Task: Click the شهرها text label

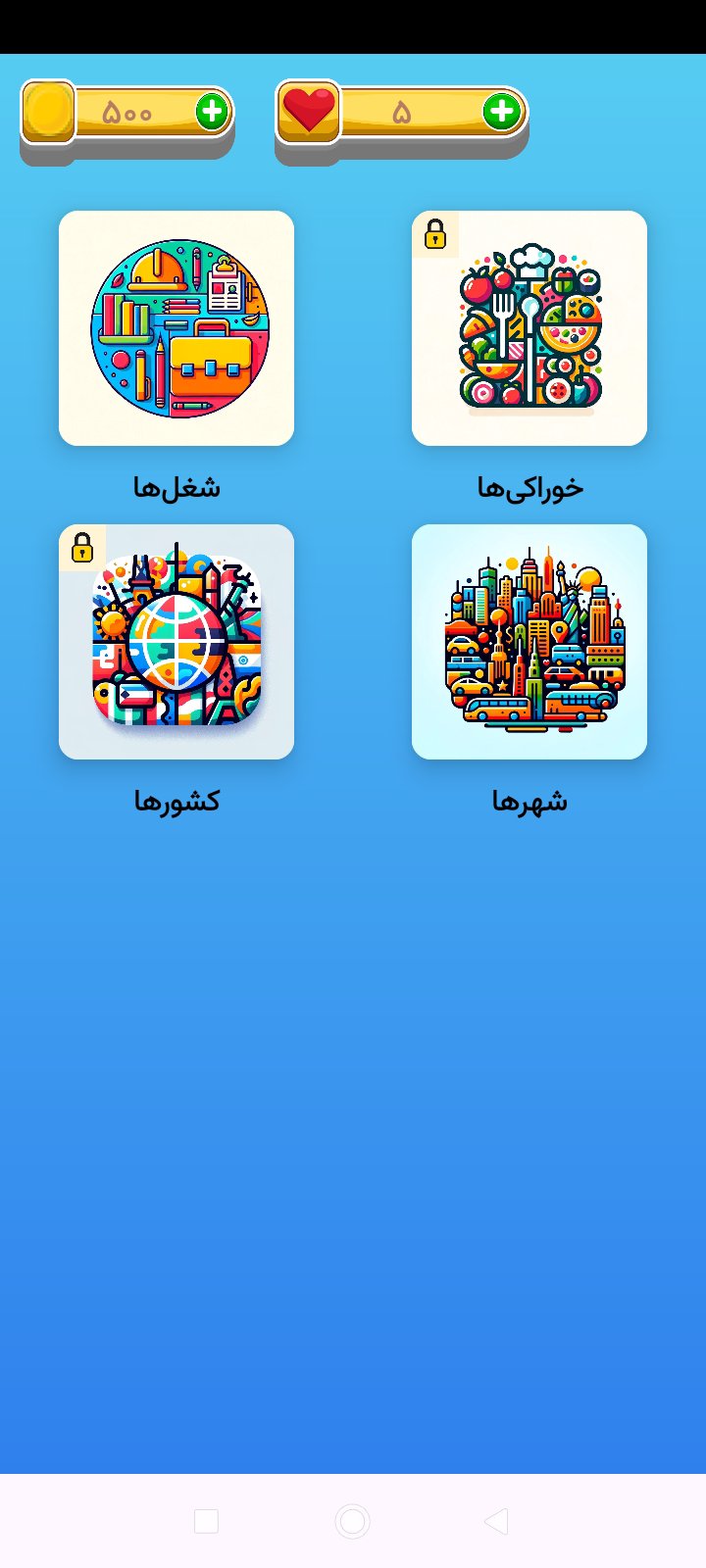Action: tap(530, 799)
